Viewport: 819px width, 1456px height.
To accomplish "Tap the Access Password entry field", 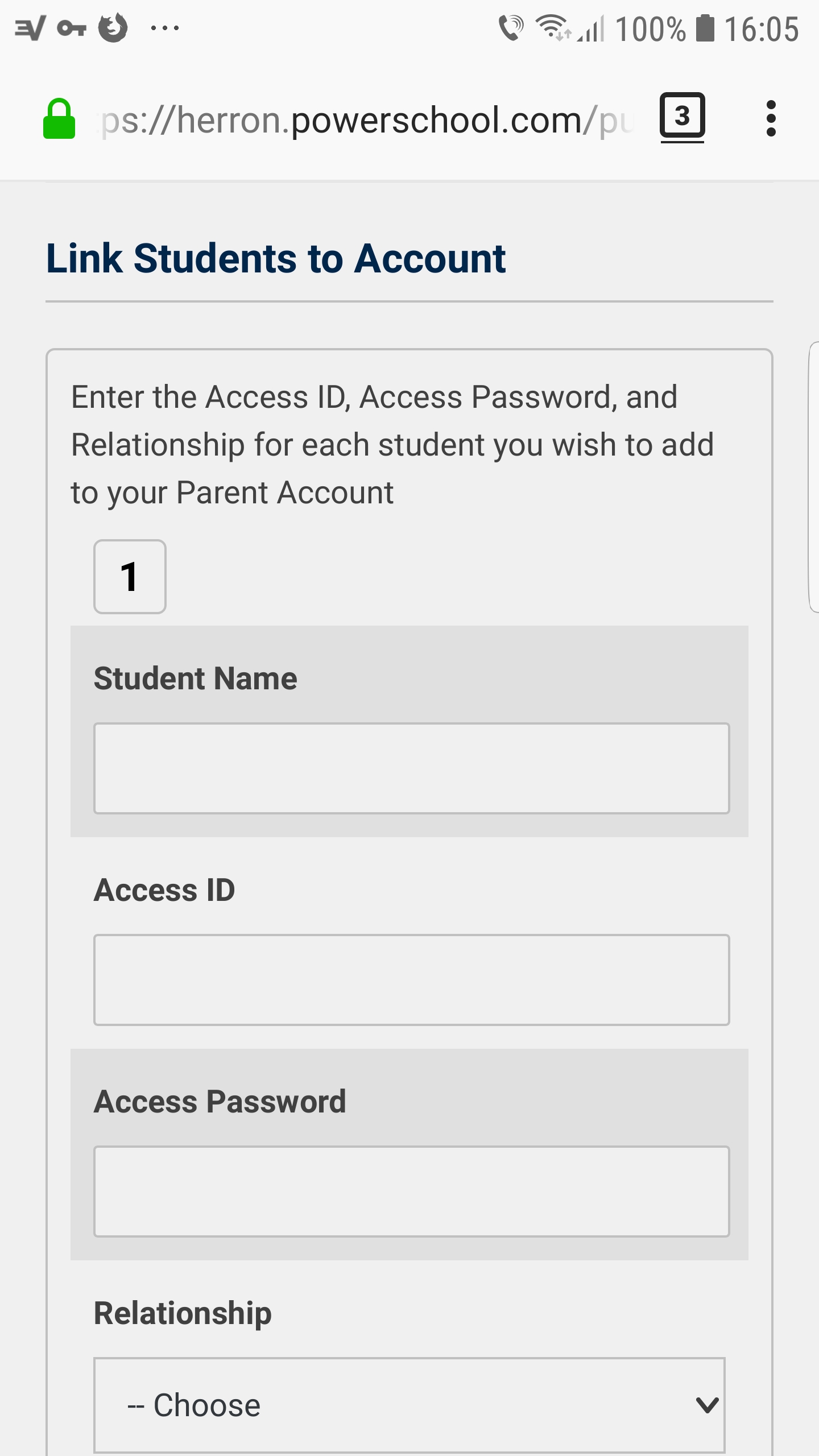I will 412,1192.
